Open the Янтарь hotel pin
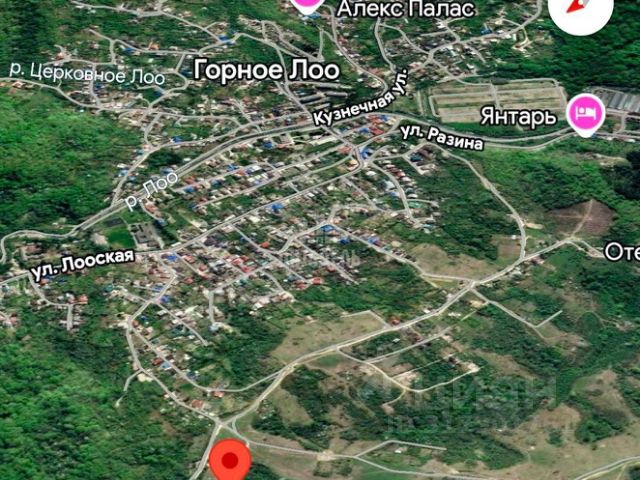This screenshot has width=640, height=480. [585, 114]
